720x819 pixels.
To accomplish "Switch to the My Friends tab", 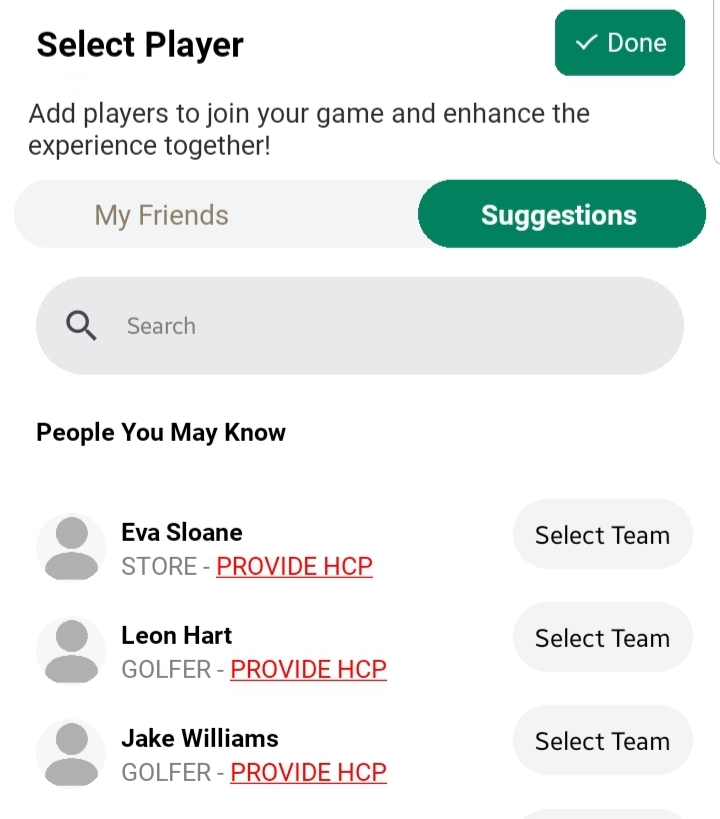I will coord(162,215).
